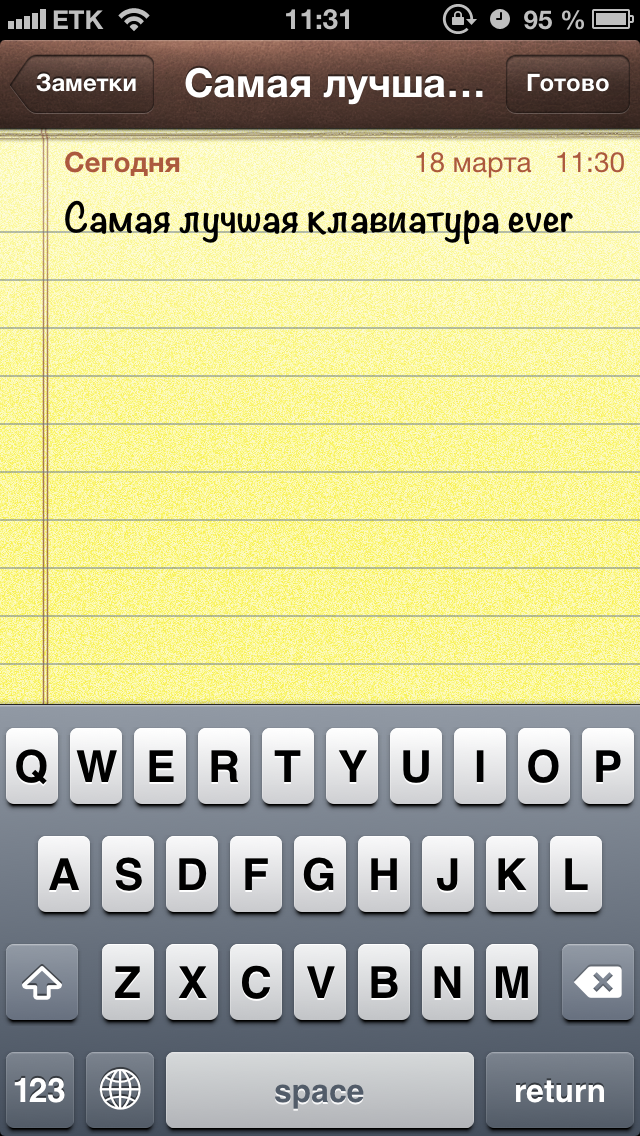640x1136 pixels.
Task: Type the letter M
Action: (512, 982)
